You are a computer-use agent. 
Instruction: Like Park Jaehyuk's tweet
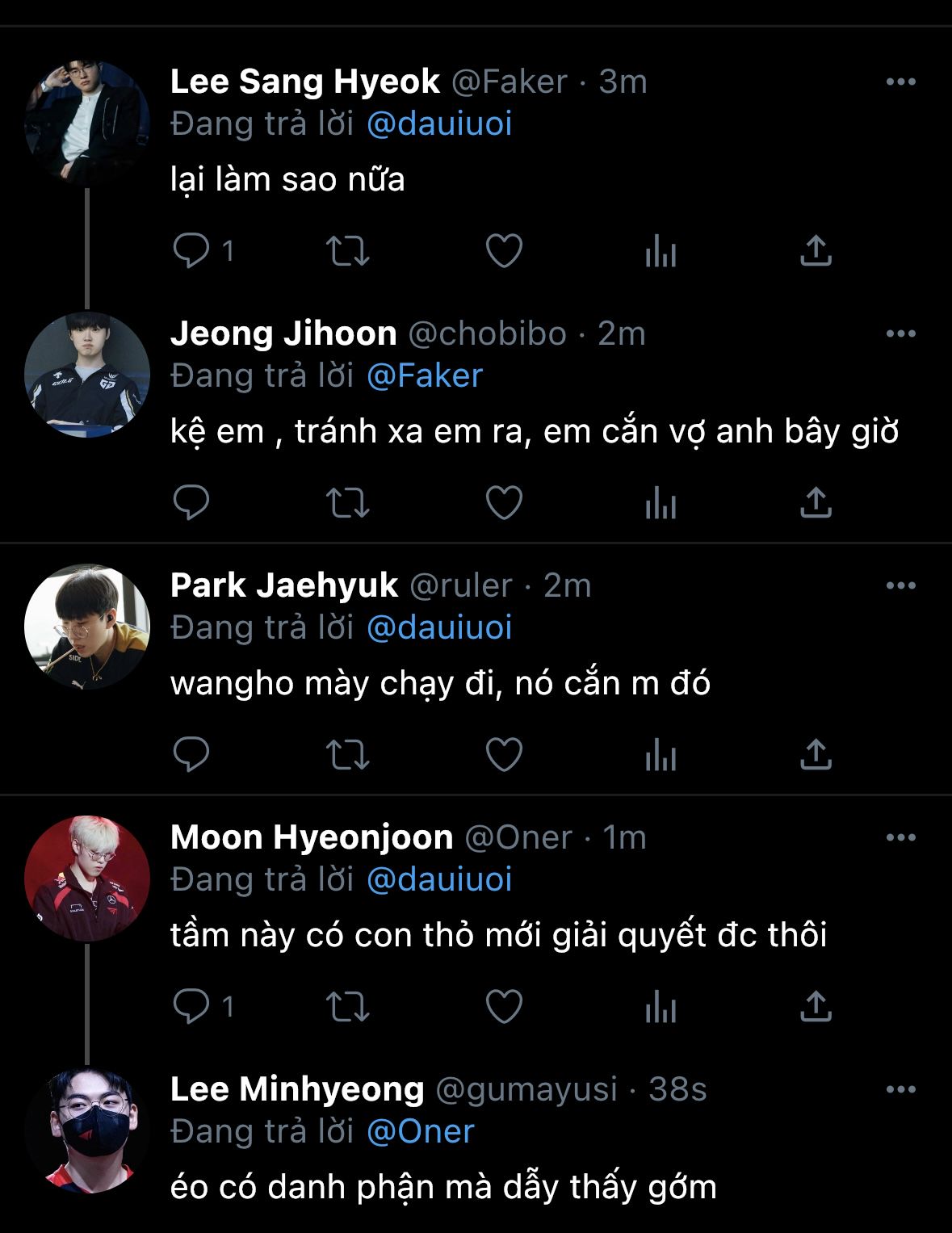click(x=504, y=755)
